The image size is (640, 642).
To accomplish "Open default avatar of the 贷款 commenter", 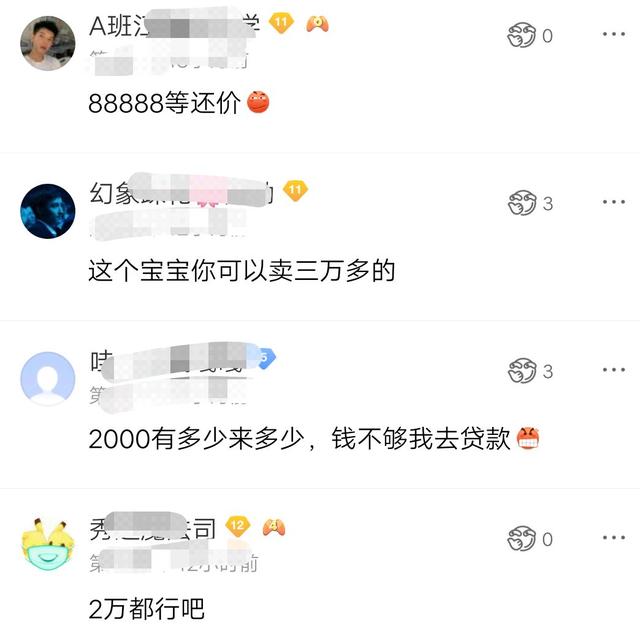I will pos(47,379).
